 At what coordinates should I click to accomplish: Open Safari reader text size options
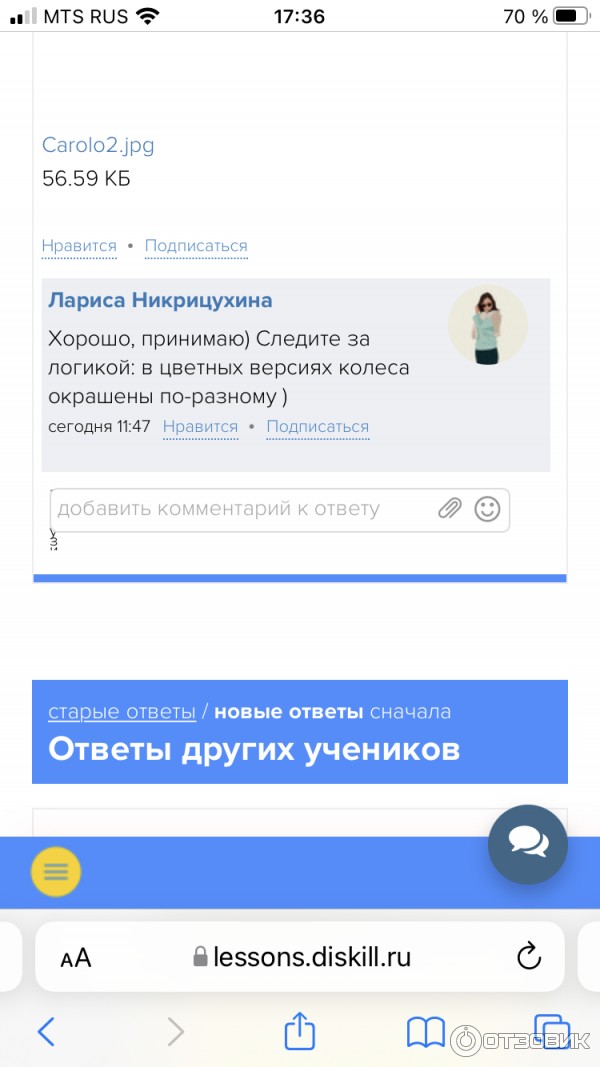coord(76,957)
